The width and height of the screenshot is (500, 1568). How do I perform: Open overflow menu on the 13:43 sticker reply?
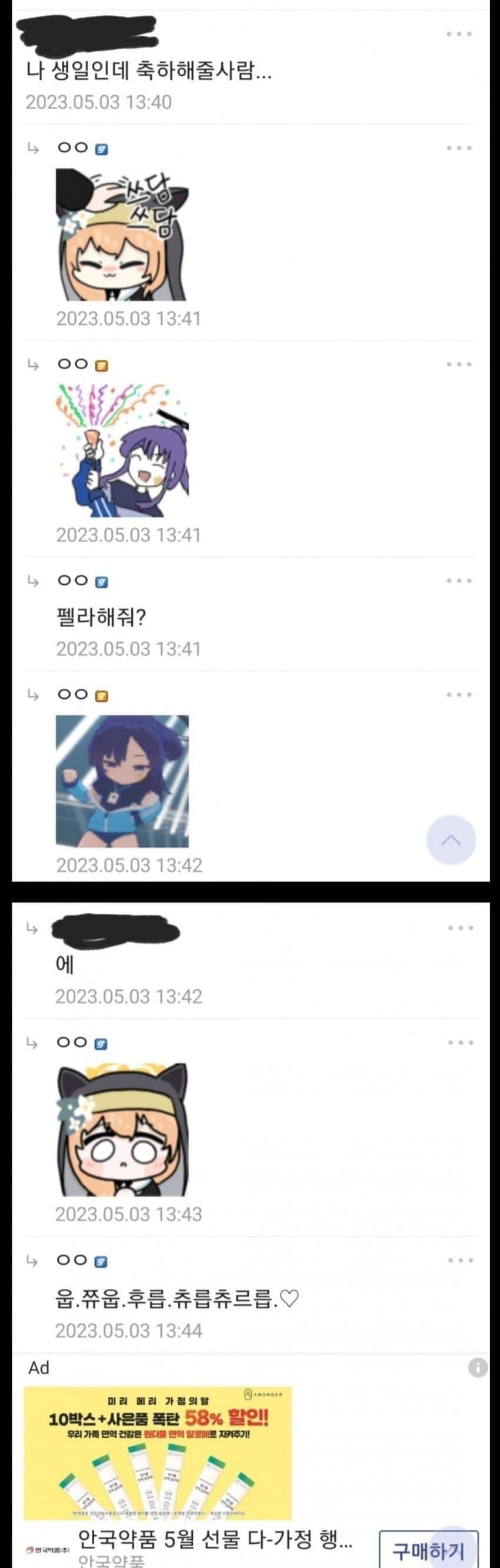point(460,1042)
